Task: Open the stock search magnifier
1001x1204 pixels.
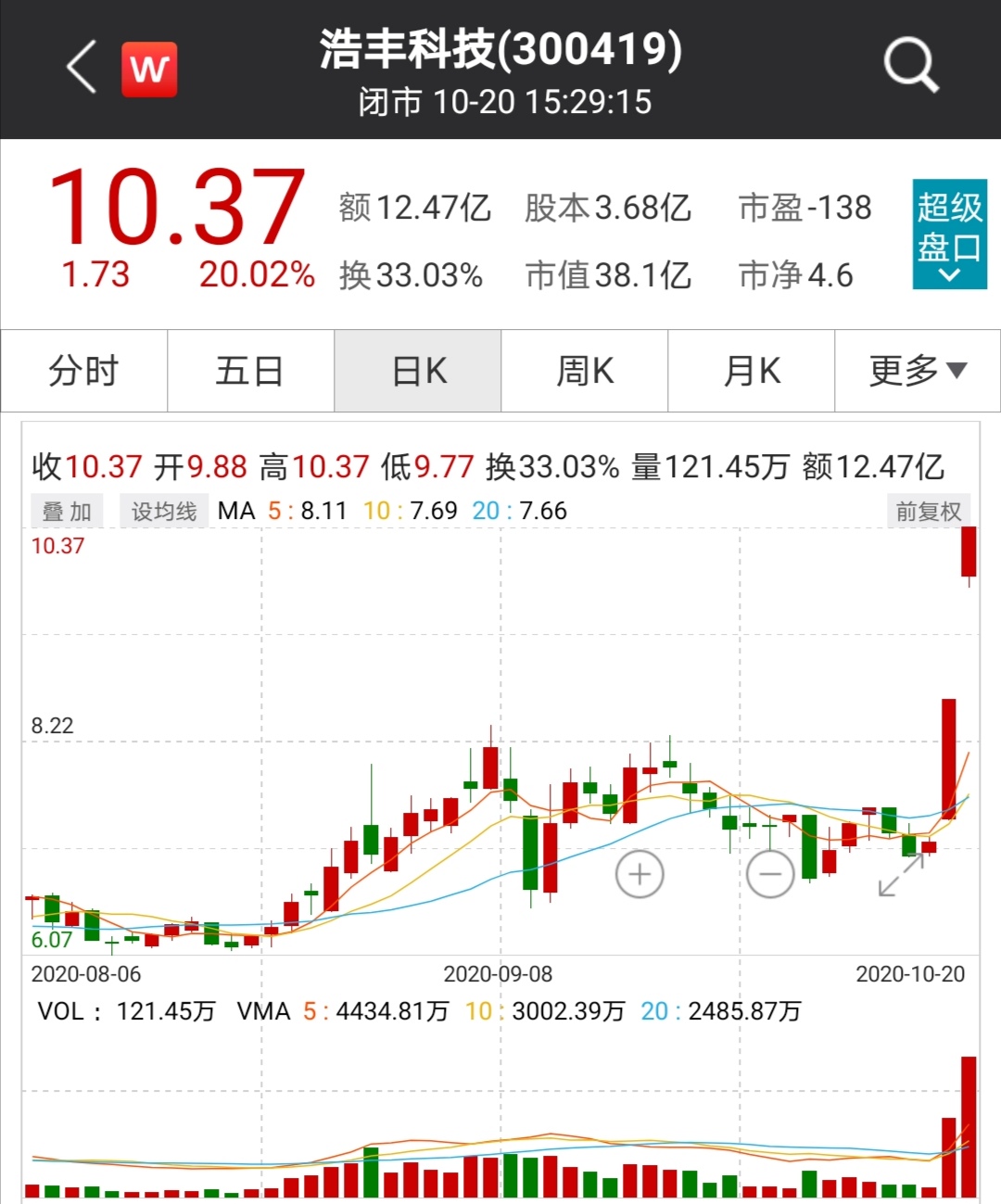Action: (911, 65)
